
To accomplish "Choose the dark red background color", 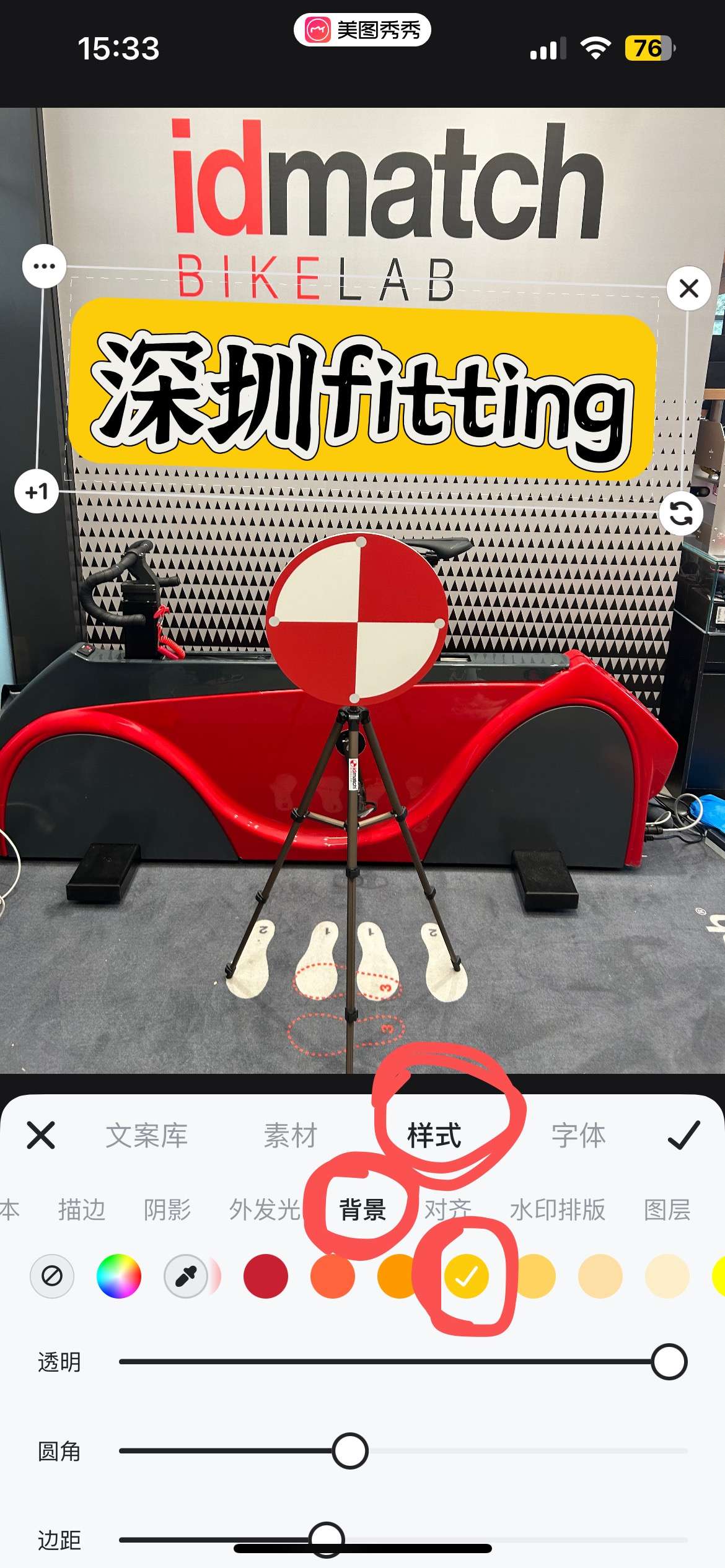I will point(266,1276).
